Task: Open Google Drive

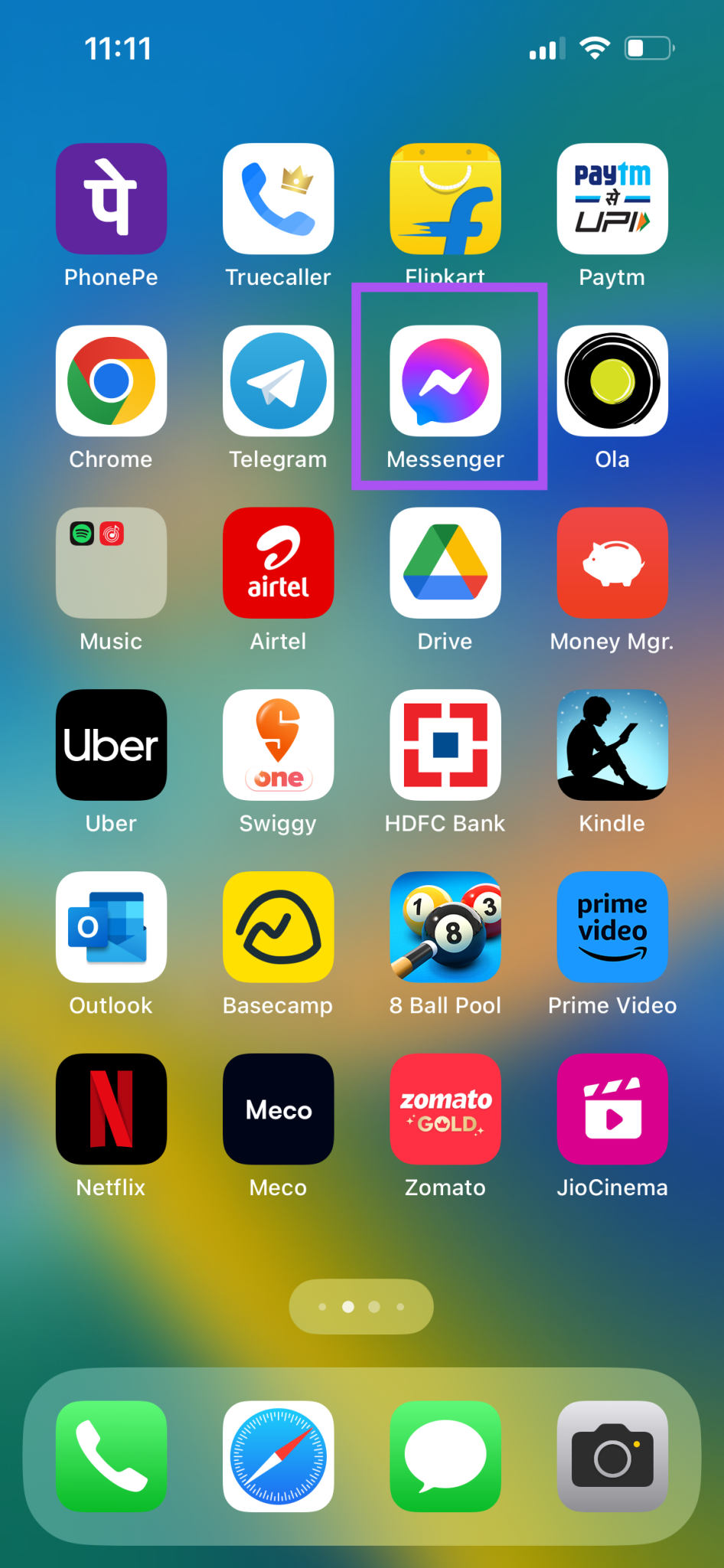Action: coord(445,563)
